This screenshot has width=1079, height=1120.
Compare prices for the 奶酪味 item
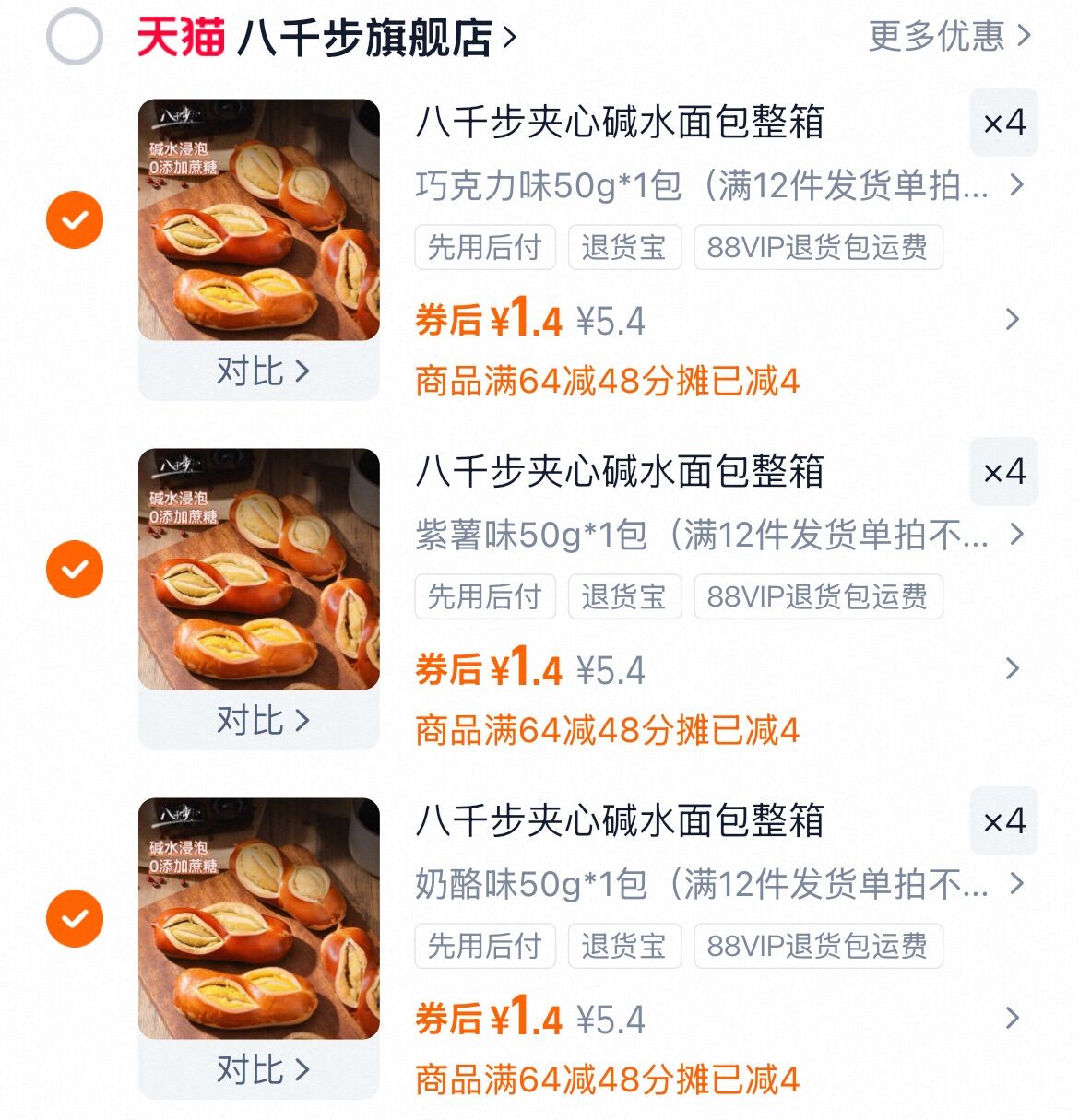261,1070
